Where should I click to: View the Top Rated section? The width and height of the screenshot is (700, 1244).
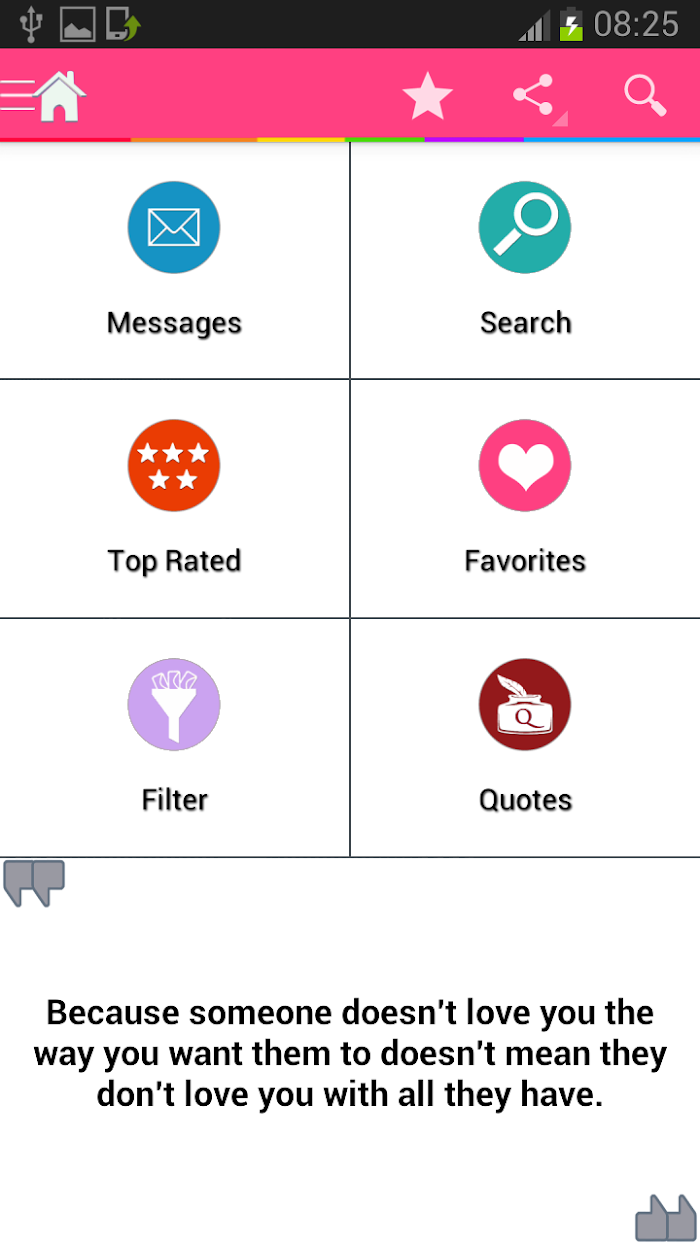[174, 498]
